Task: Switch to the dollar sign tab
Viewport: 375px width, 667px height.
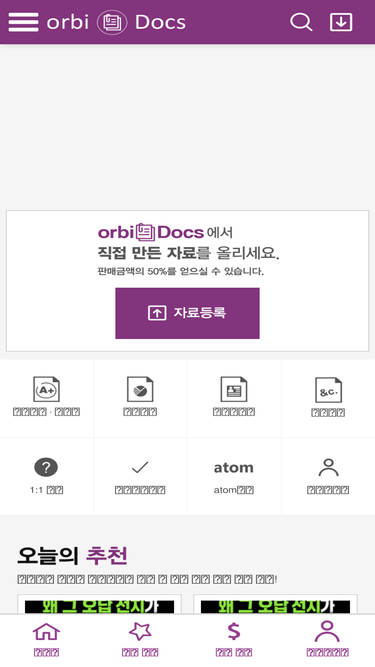Action: (234, 639)
